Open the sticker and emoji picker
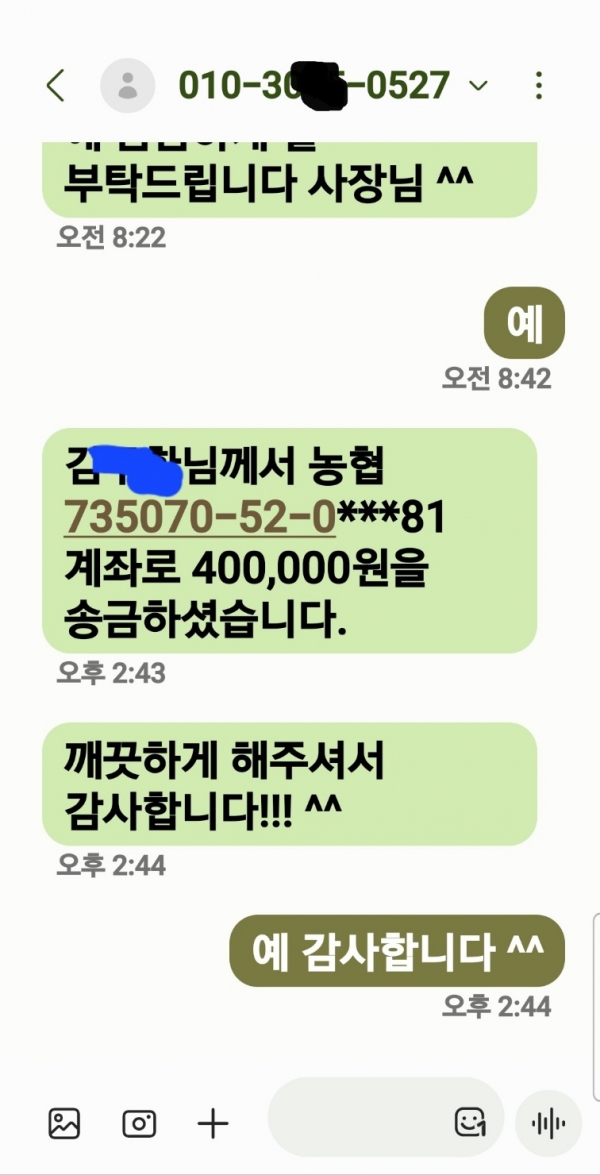Screen dimensions: 600x1175 (470, 1124)
